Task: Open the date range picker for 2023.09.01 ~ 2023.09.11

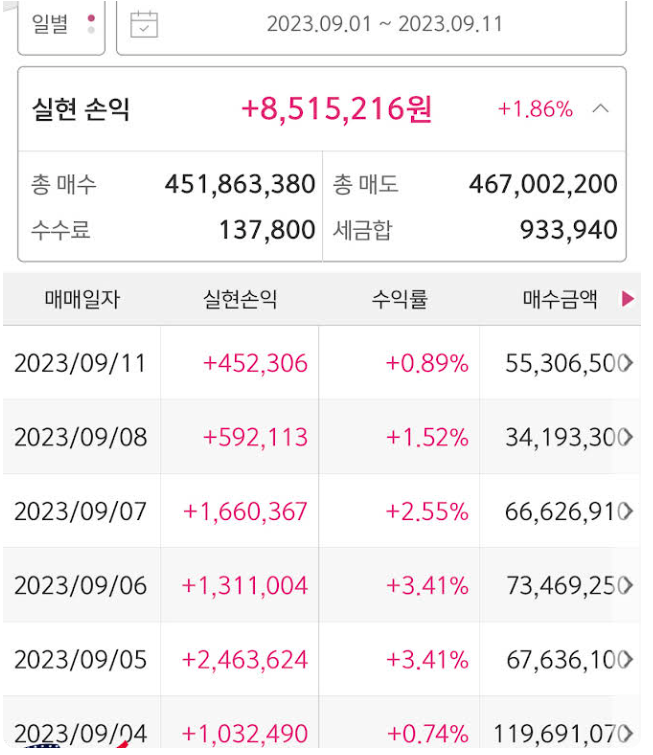Action: [x=371, y=24]
